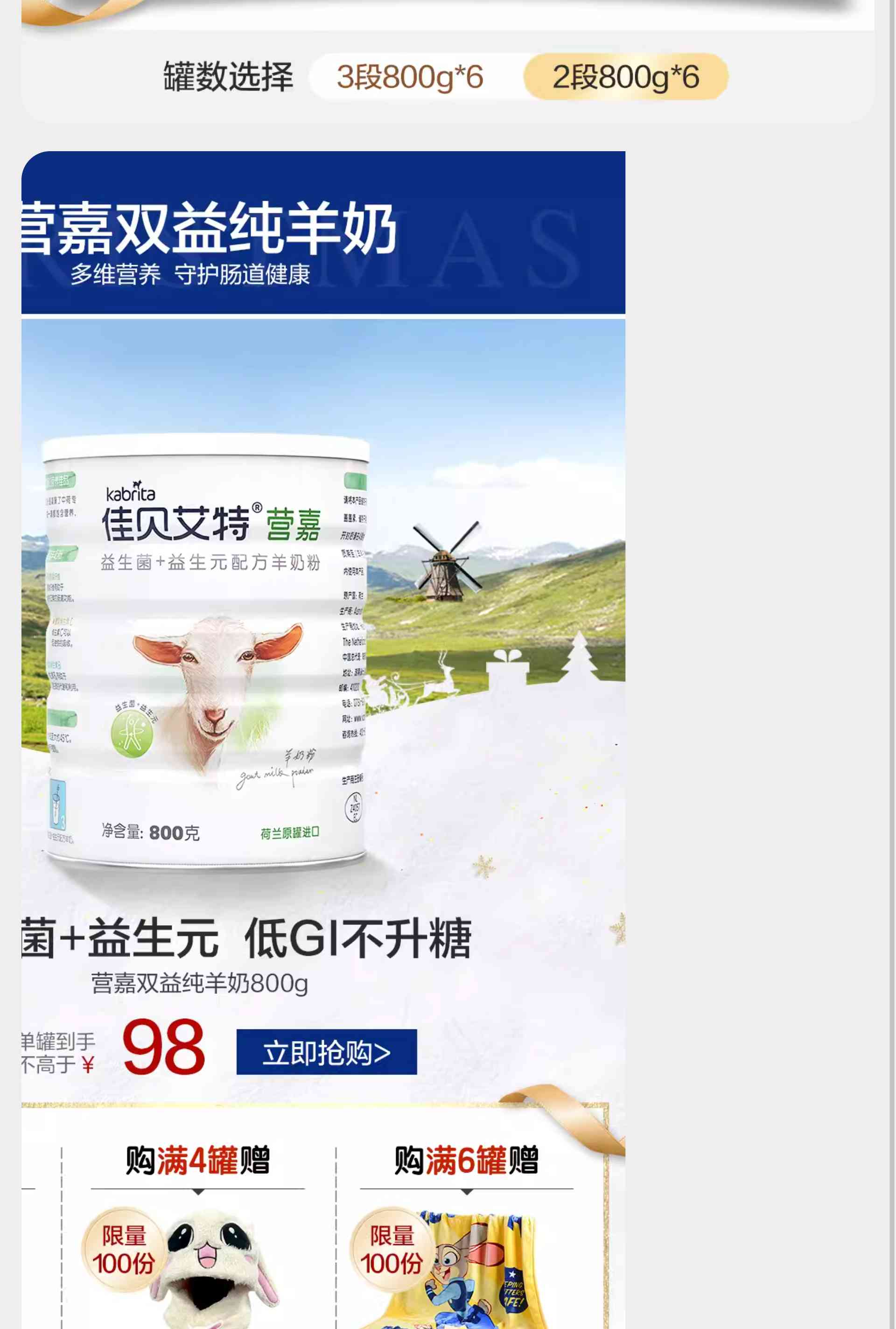
Task: Select the 3段800g*6 option
Action: tap(410, 77)
